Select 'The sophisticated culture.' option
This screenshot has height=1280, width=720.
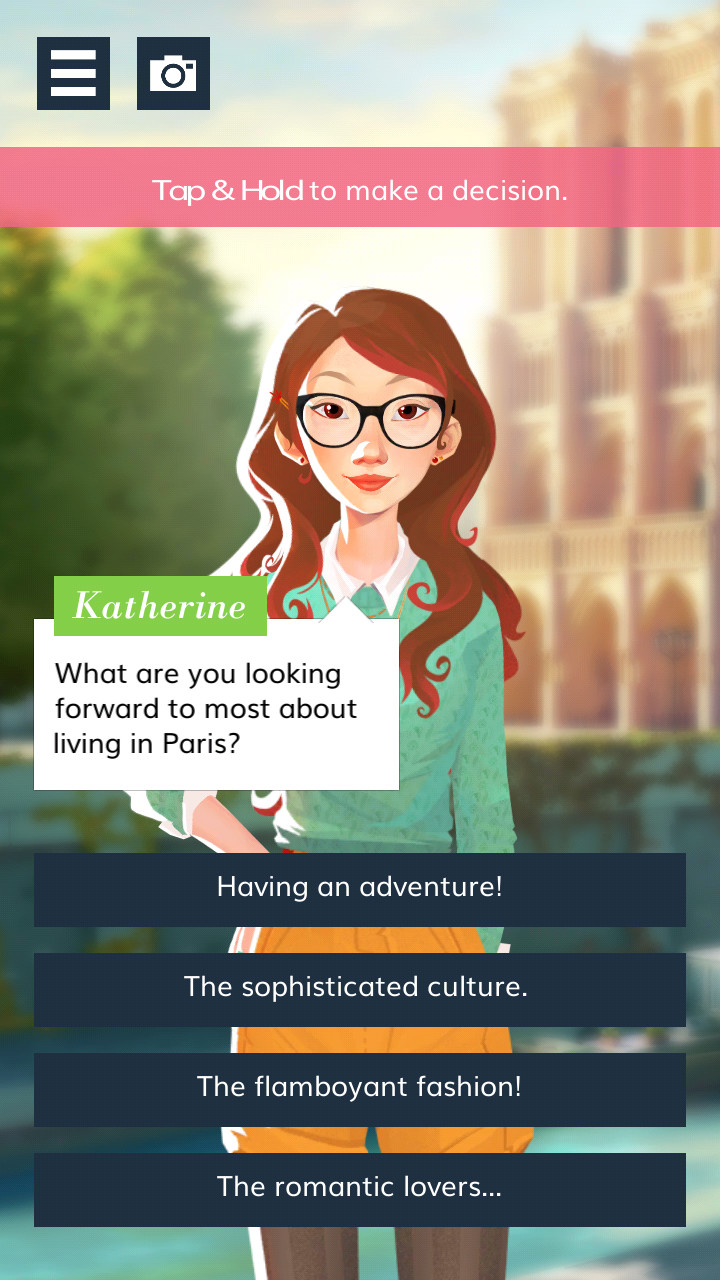(360, 989)
